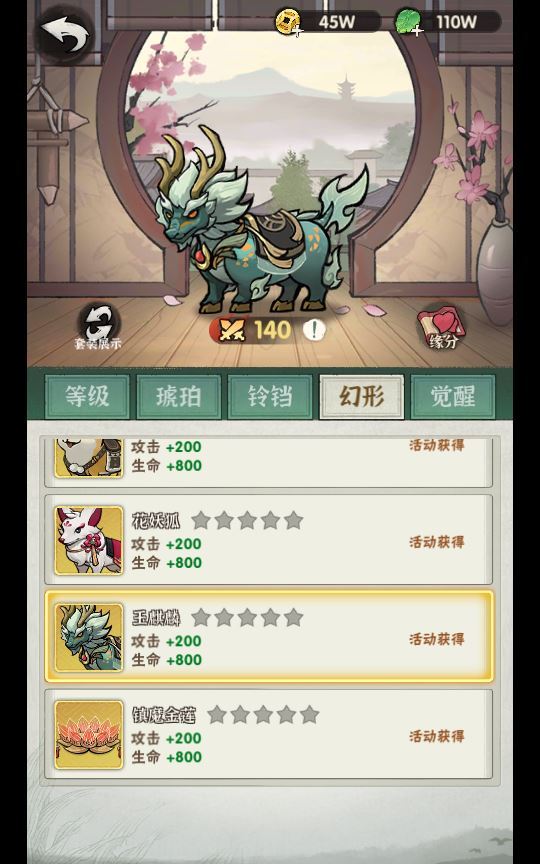Open the 套装展示 outfit display
This screenshot has width=540, height=864.
(x=98, y=327)
